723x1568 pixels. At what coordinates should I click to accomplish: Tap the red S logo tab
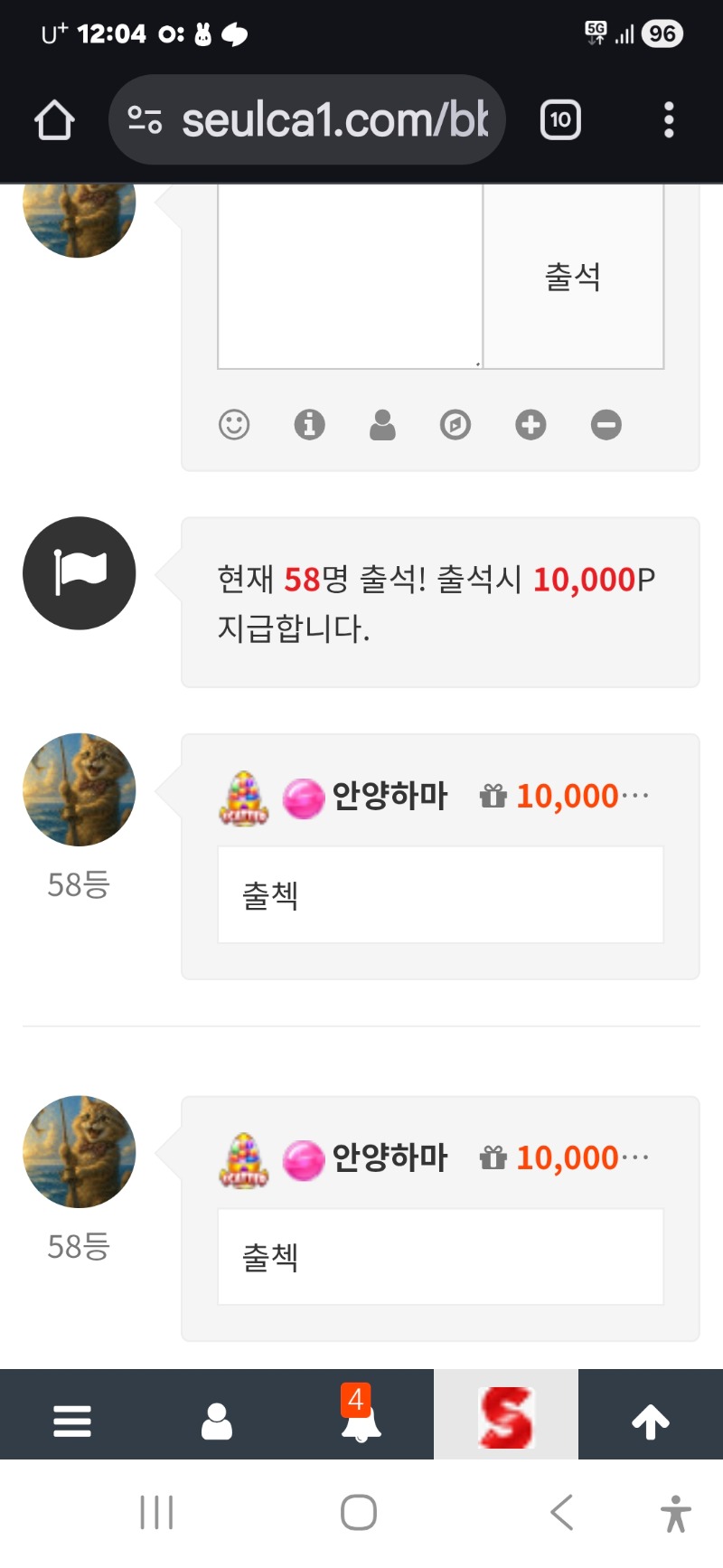tap(506, 1417)
